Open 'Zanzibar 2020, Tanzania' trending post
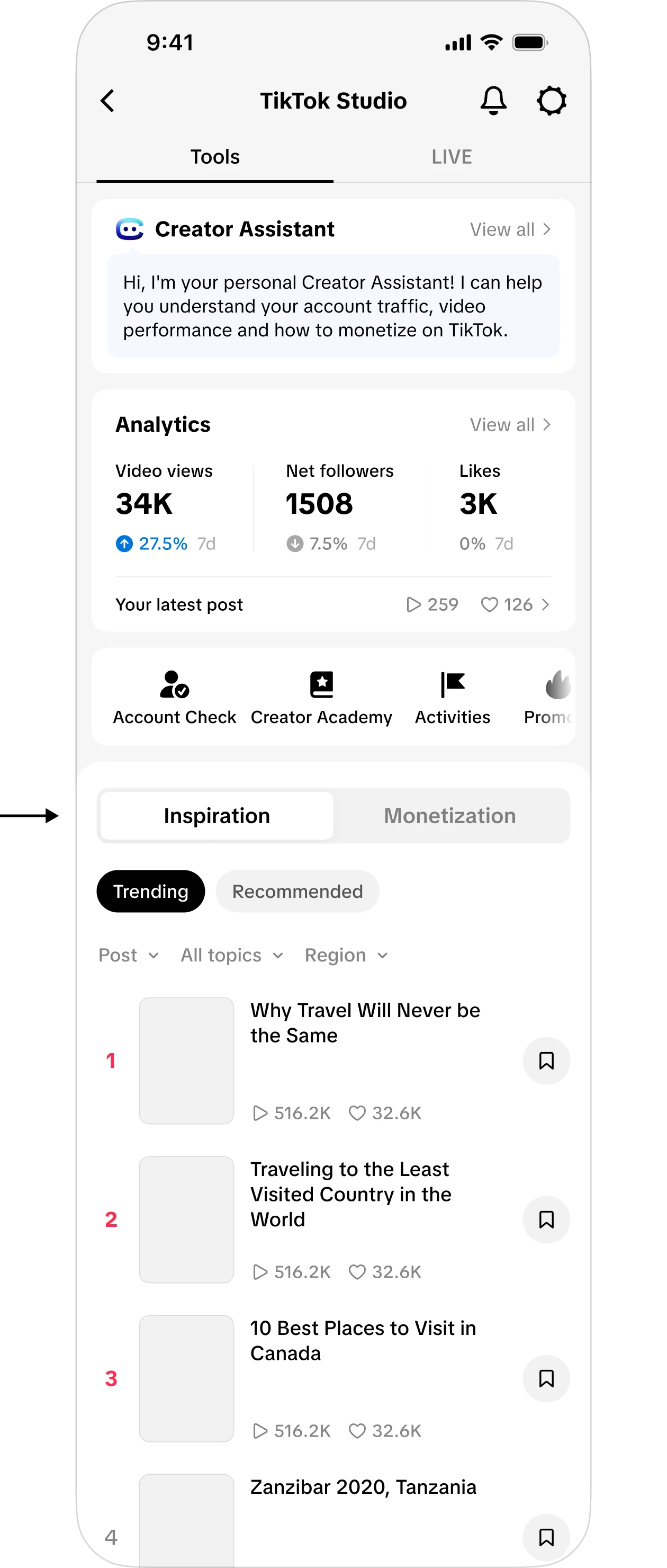Viewport: 667px width, 1568px height. coord(363,1487)
